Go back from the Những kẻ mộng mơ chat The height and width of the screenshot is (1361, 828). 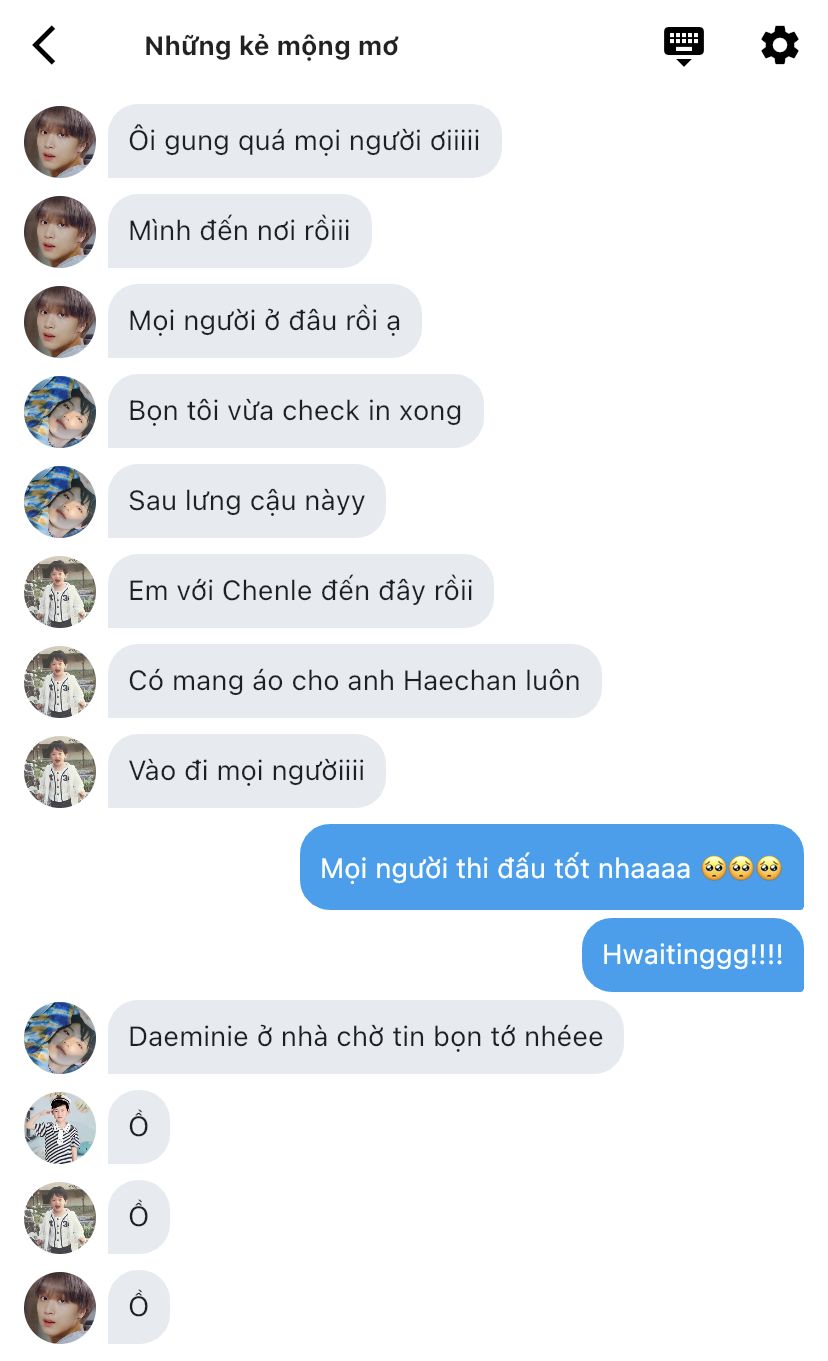pyautogui.click(x=44, y=46)
